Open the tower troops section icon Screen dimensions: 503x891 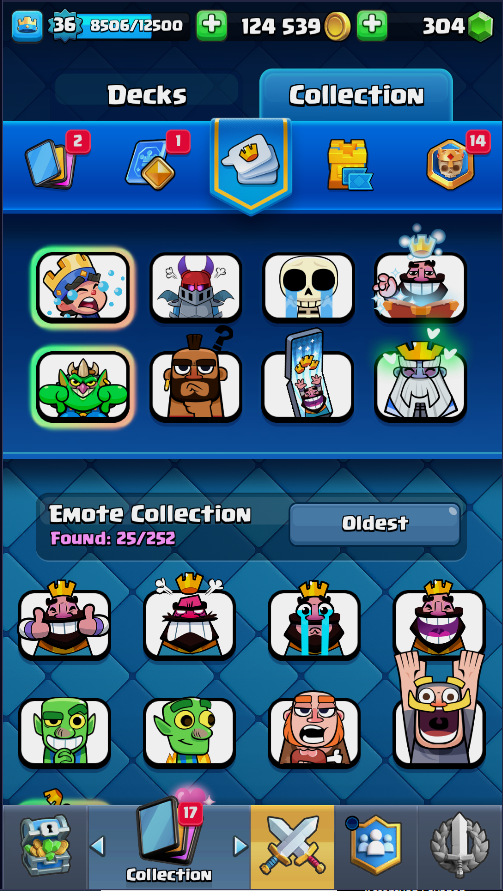pyautogui.click(x=348, y=165)
